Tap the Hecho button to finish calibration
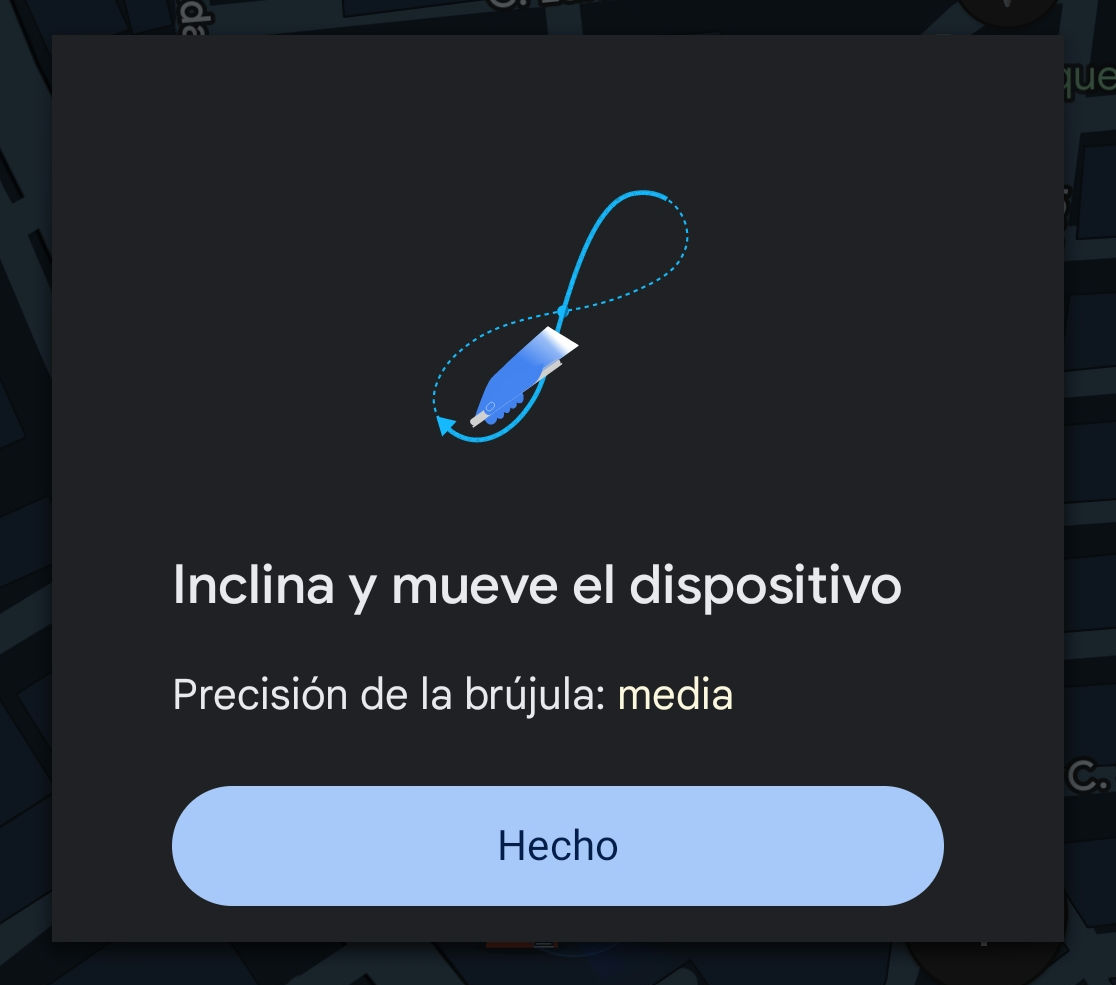 coord(558,846)
